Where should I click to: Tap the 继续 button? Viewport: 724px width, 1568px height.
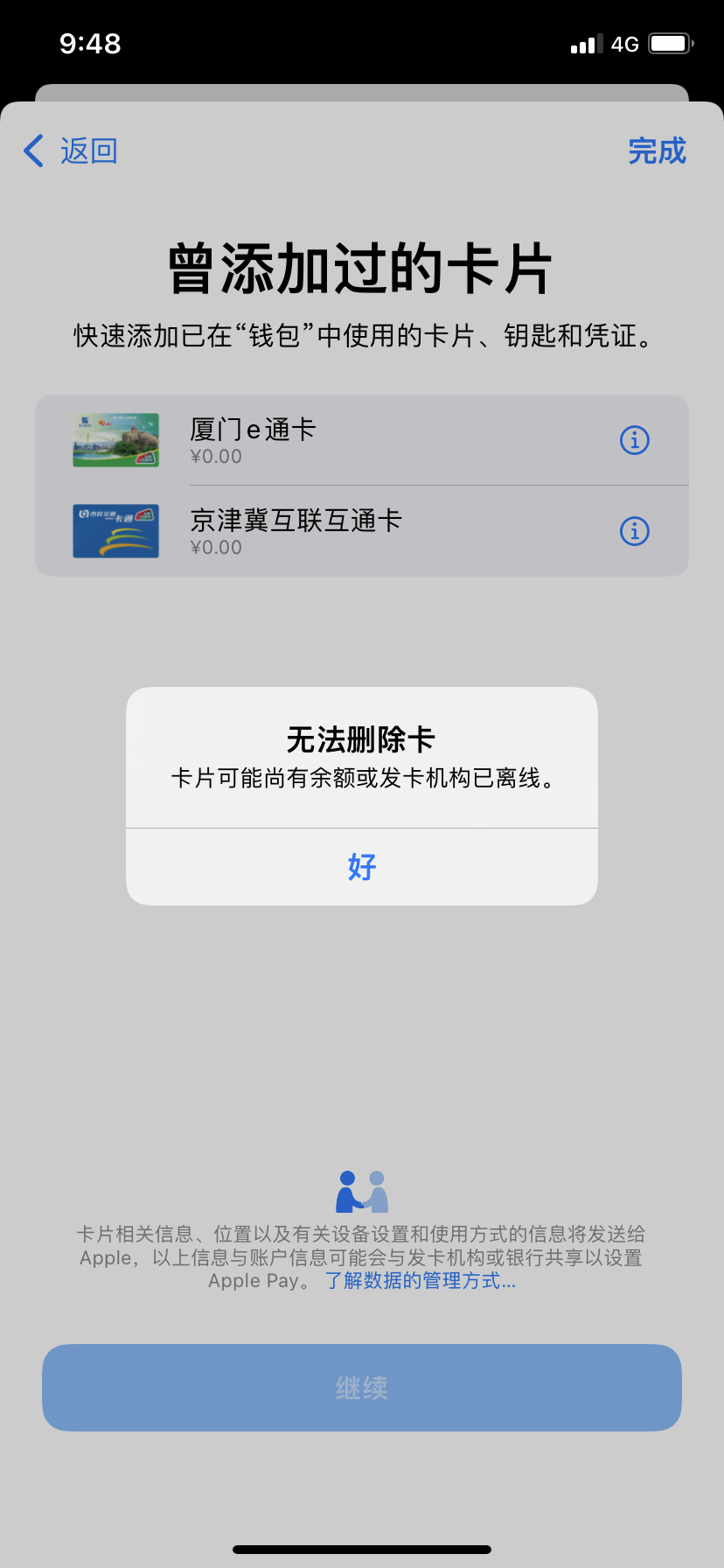[361, 1388]
